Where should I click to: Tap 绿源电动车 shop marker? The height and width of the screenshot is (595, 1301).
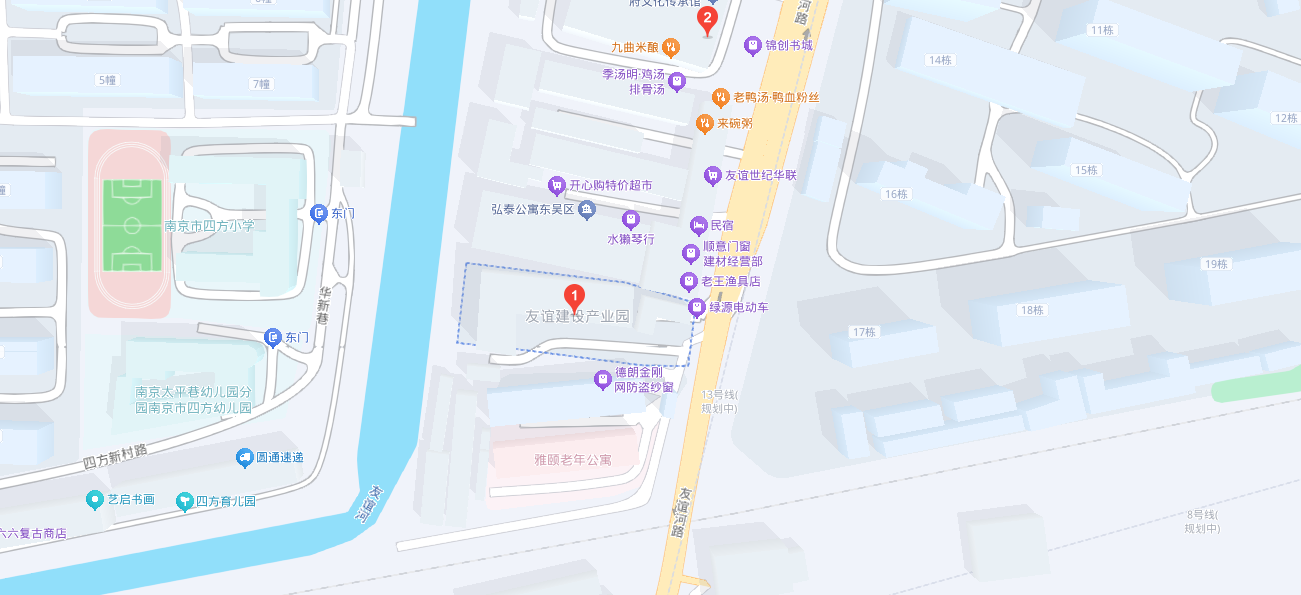pyautogui.click(x=697, y=308)
